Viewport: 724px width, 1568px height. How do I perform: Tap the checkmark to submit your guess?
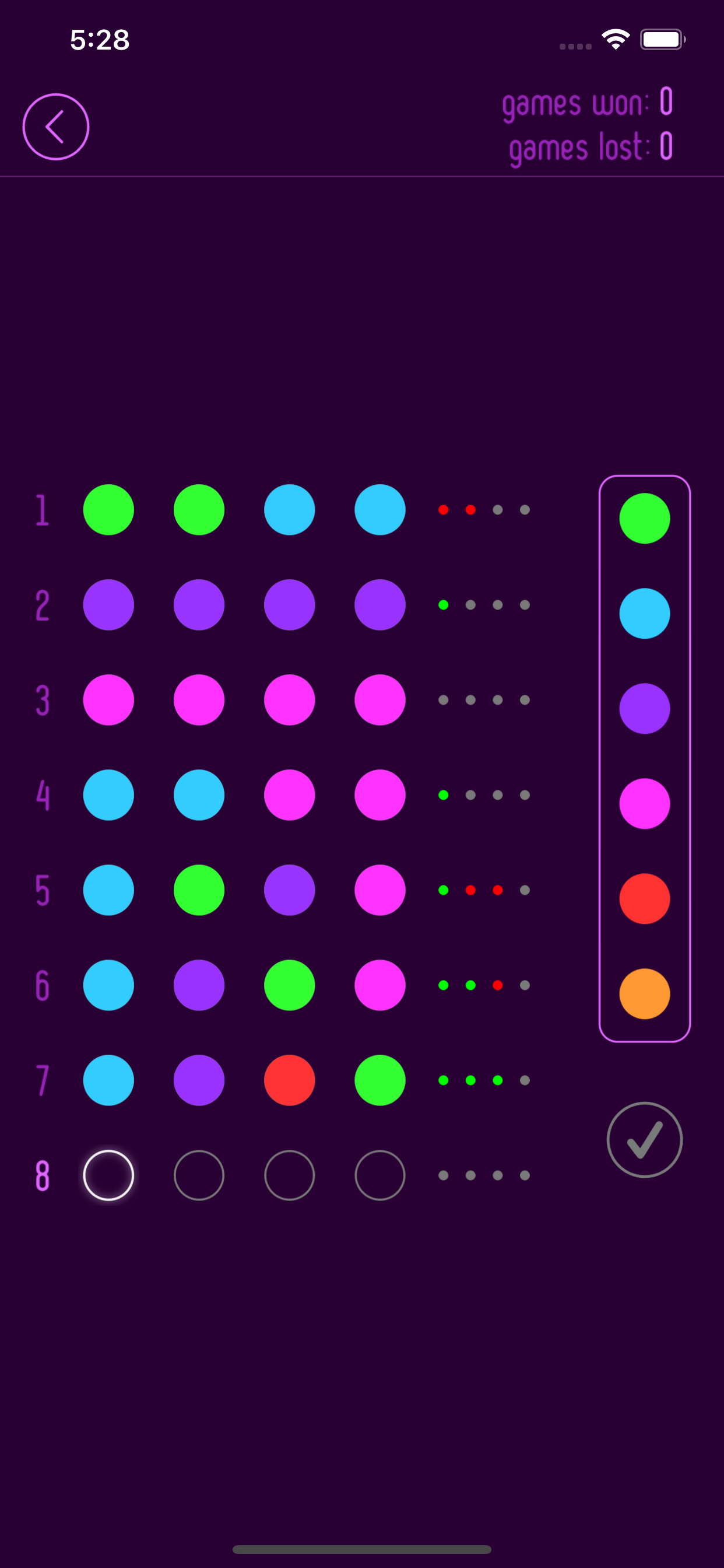pyautogui.click(x=645, y=1140)
